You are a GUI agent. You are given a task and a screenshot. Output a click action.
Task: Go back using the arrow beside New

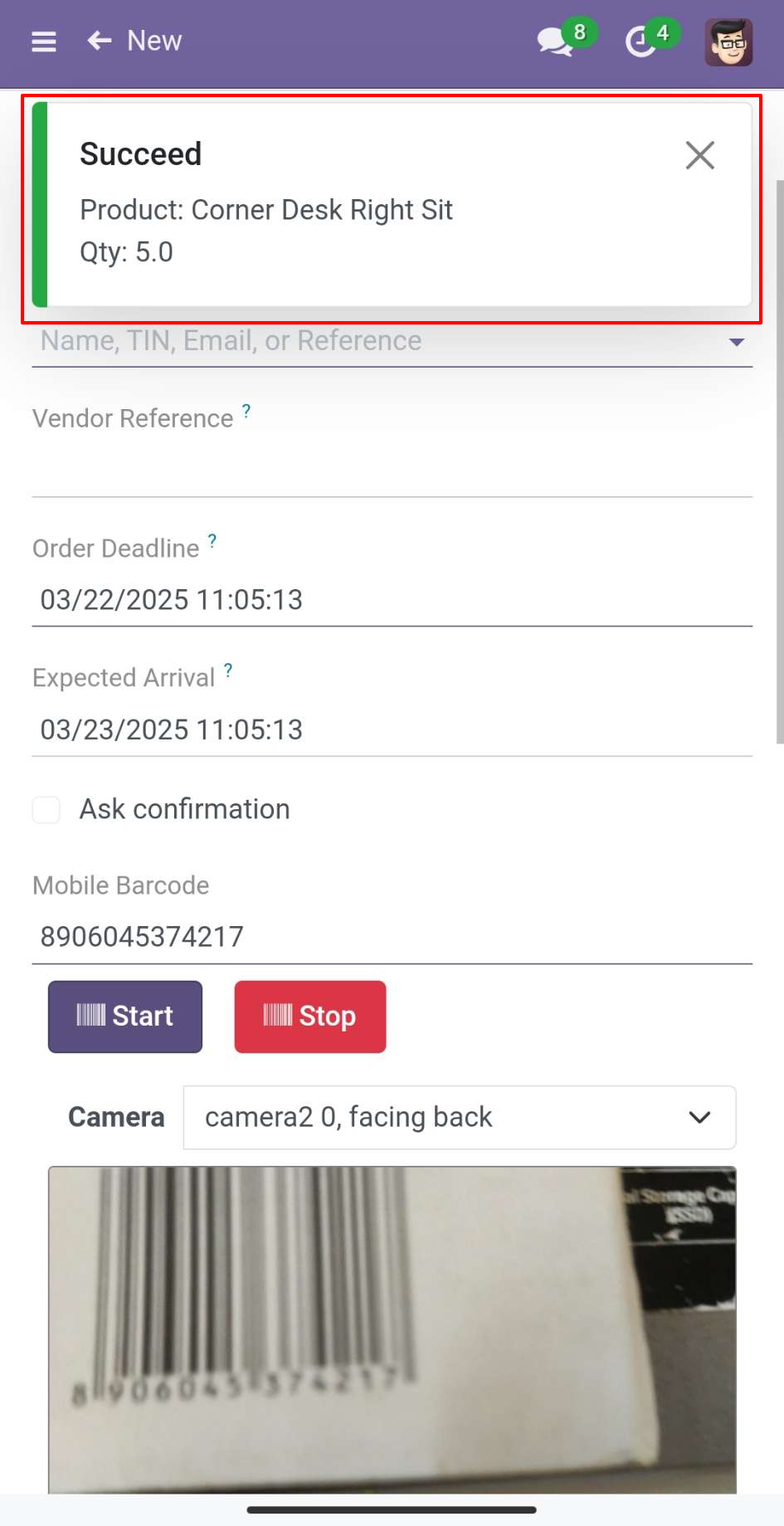tap(100, 41)
